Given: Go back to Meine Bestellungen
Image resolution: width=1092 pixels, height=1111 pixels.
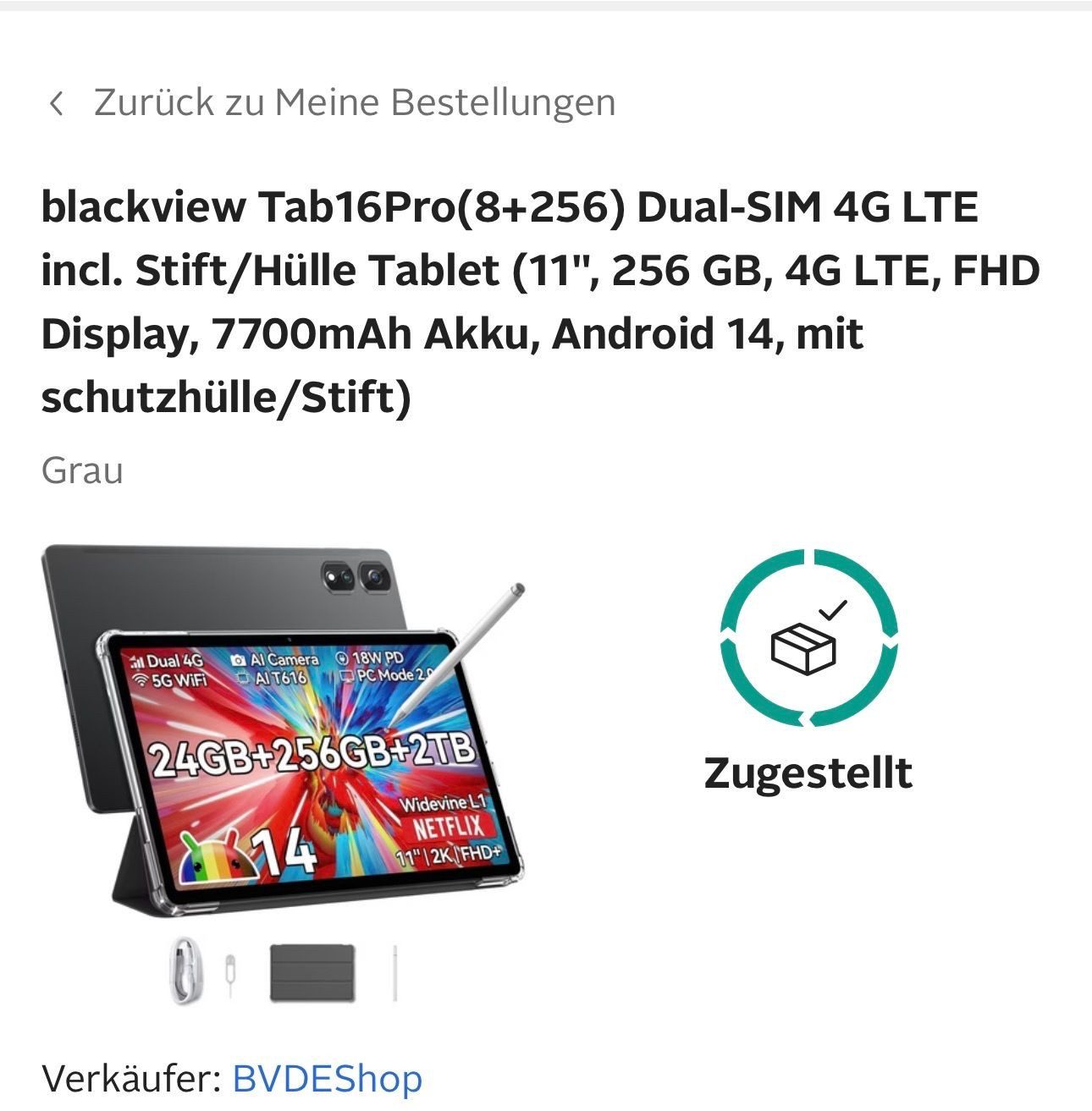Looking at the screenshot, I should click(330, 103).
